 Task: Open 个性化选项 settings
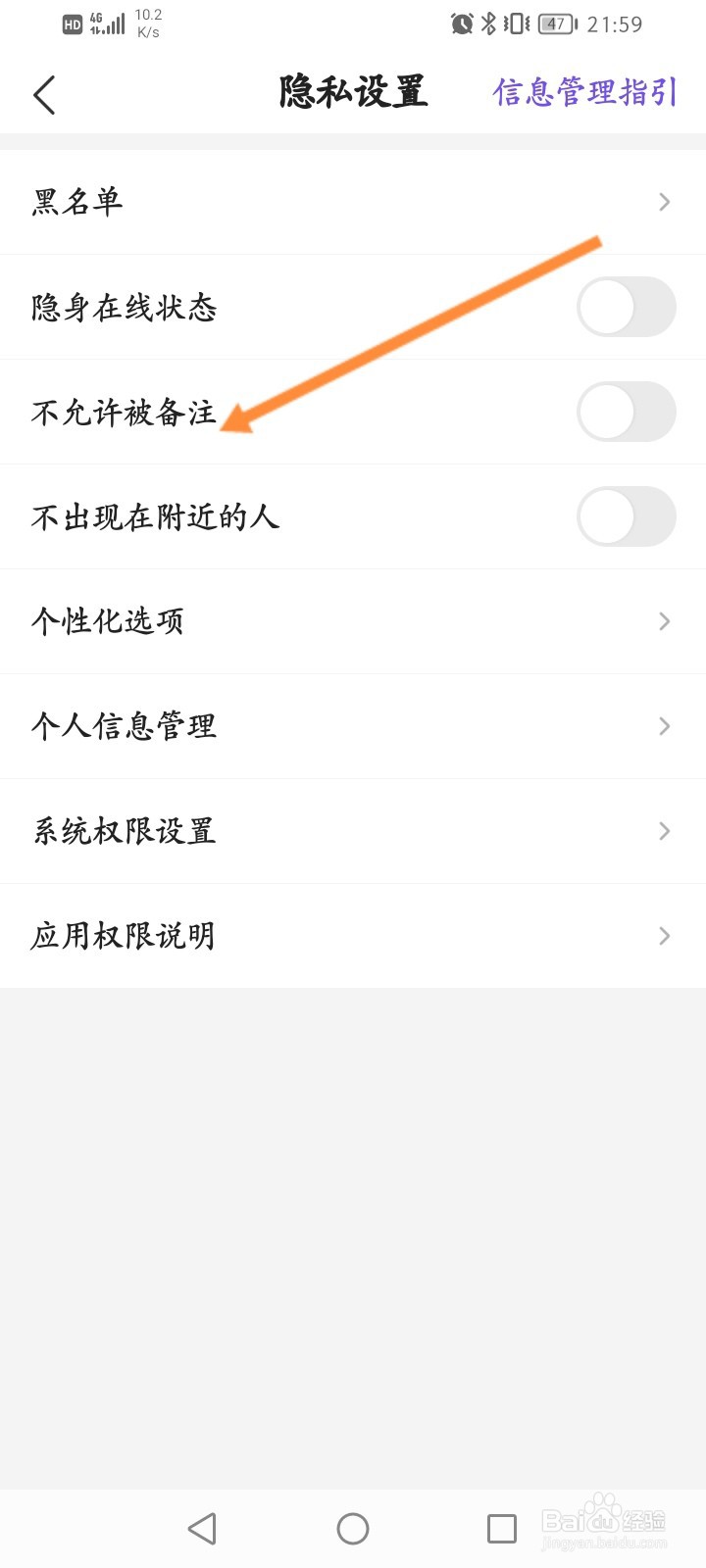click(x=353, y=621)
